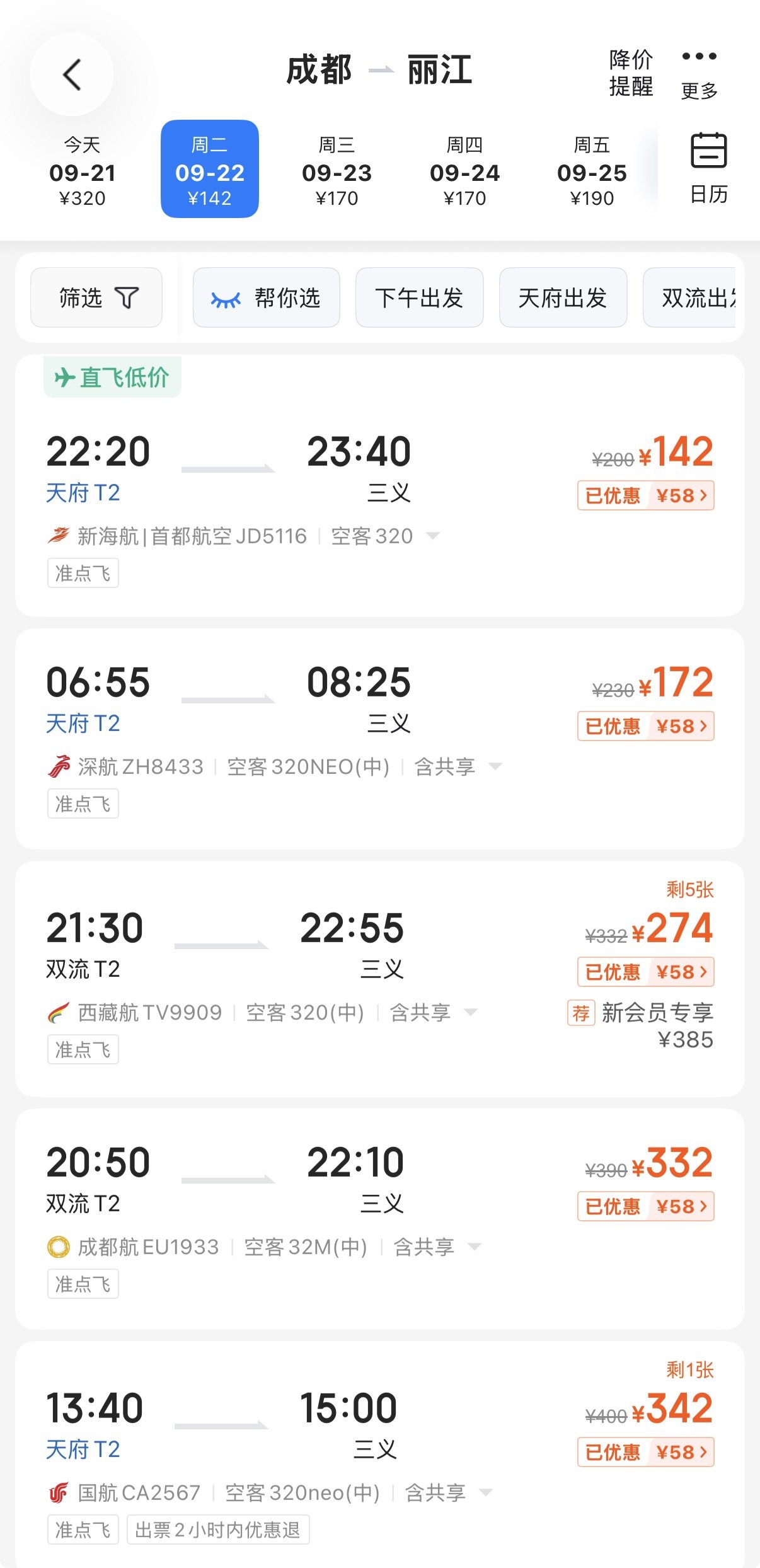Open the 06:55 深航 ZH8433 flight

[380, 739]
